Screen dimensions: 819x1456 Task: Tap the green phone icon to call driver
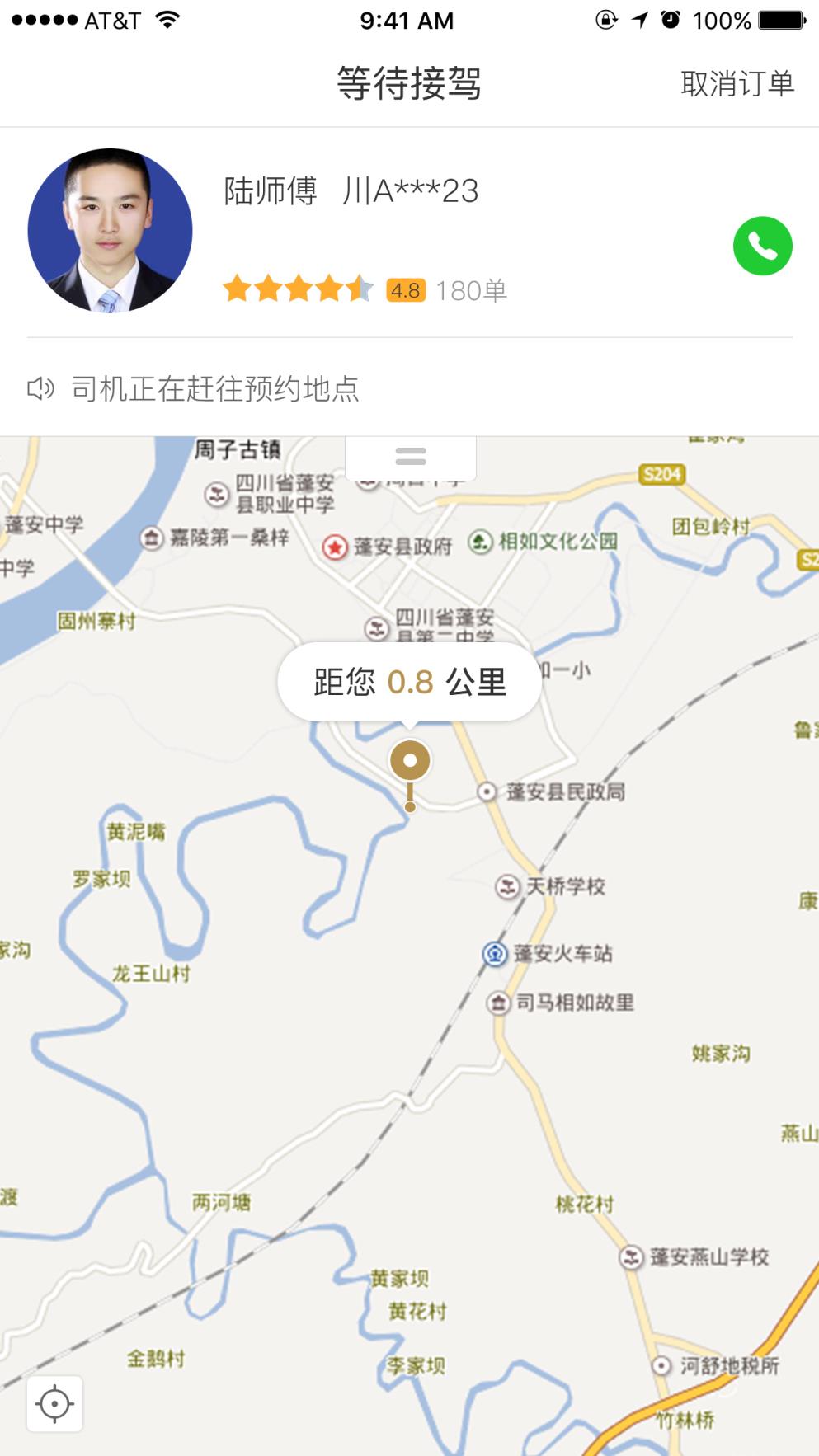pos(762,246)
